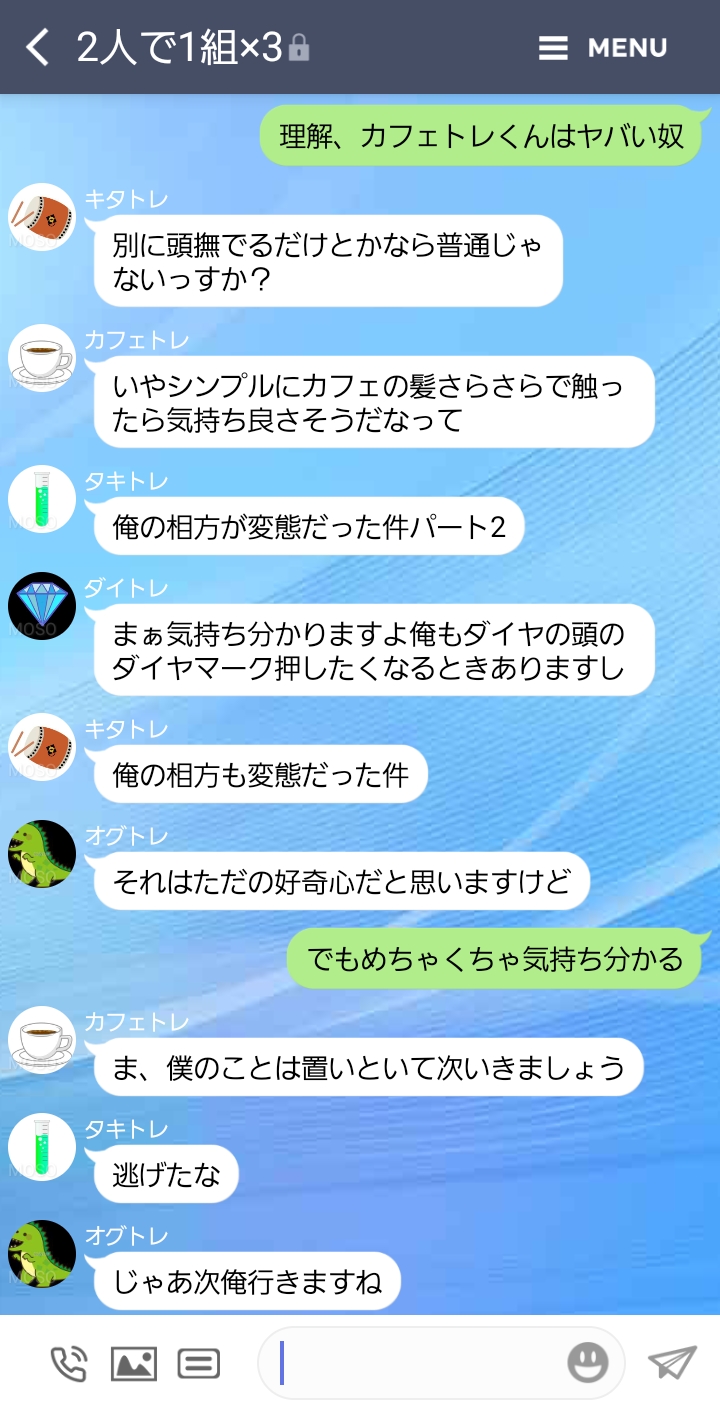Open the image attachment icon
720x1411 pixels.
[133, 1363]
